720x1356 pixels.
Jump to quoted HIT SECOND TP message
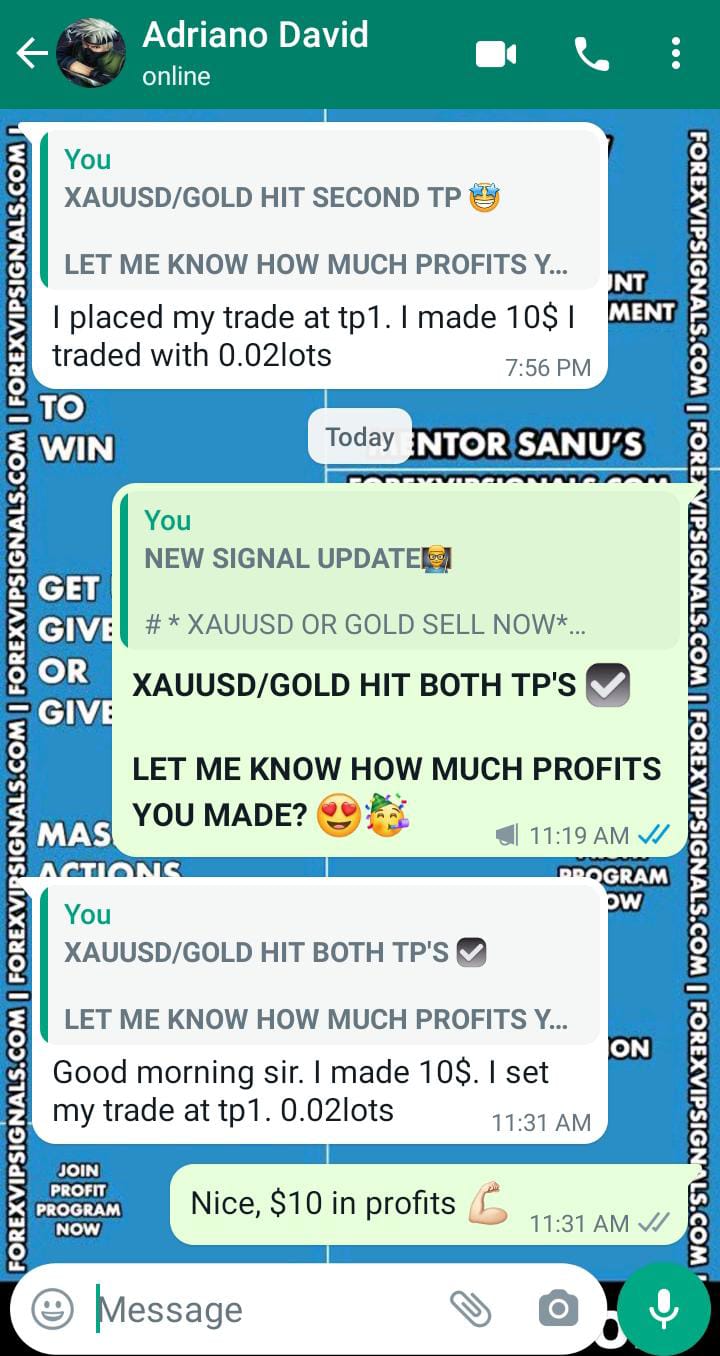point(320,212)
